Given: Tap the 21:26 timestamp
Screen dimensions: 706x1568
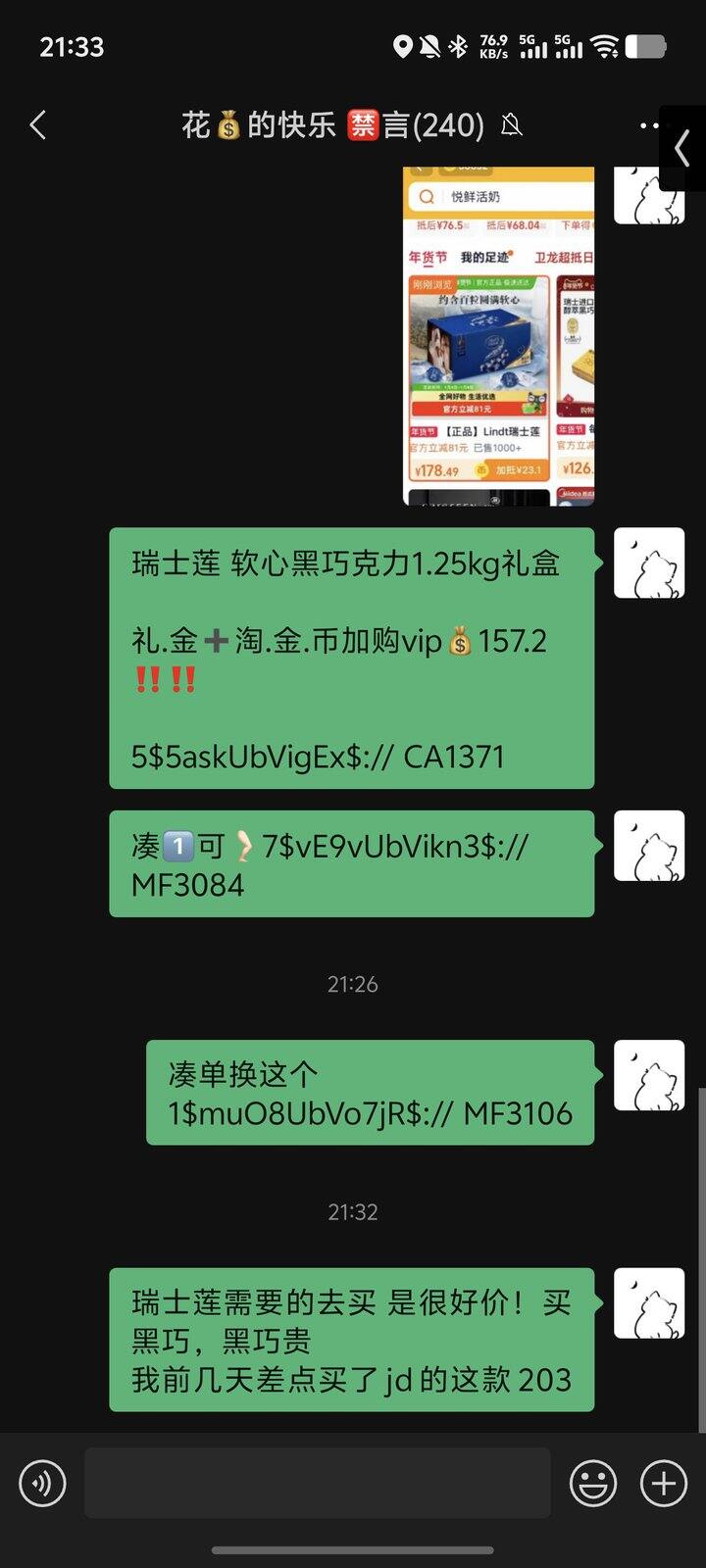Looking at the screenshot, I should pos(352,984).
